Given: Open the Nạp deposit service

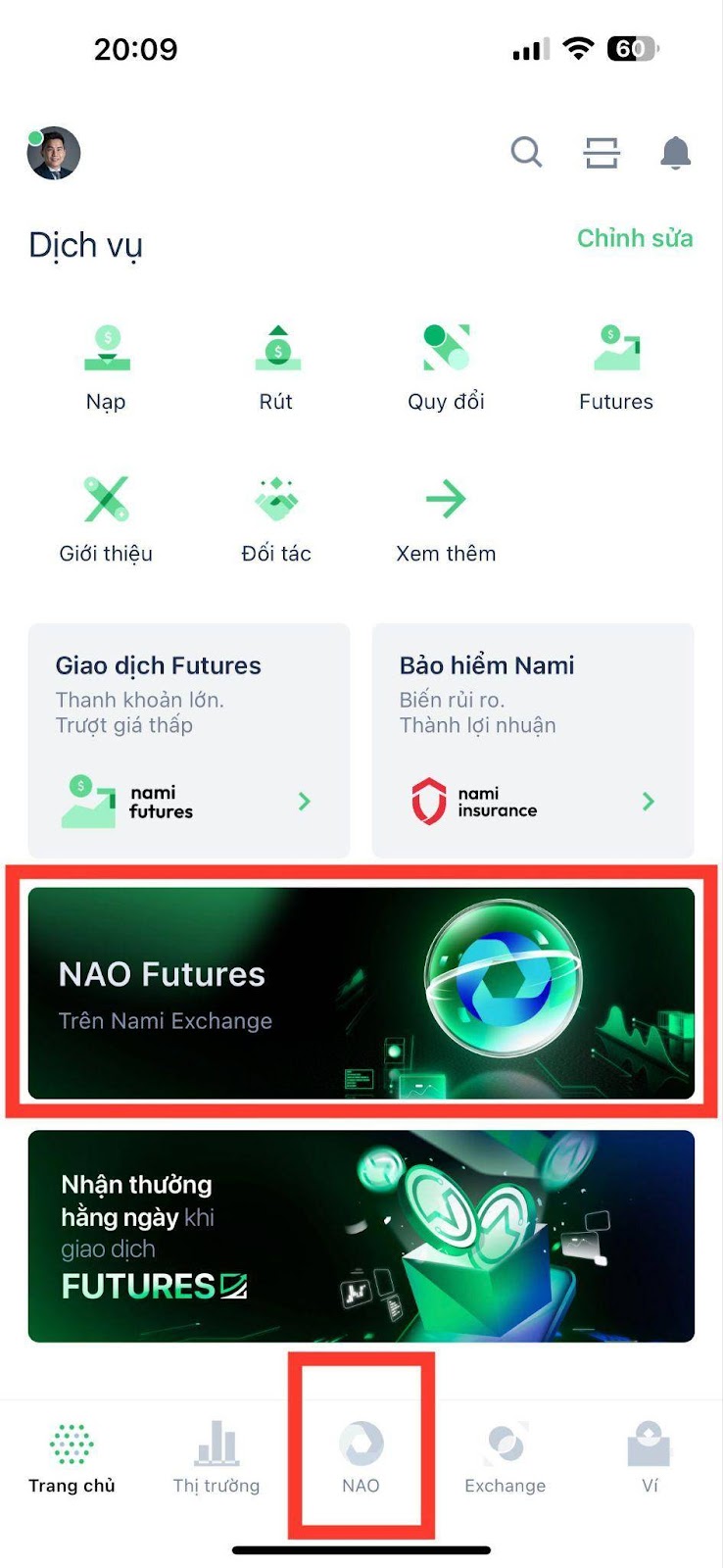Looking at the screenshot, I should [106, 368].
